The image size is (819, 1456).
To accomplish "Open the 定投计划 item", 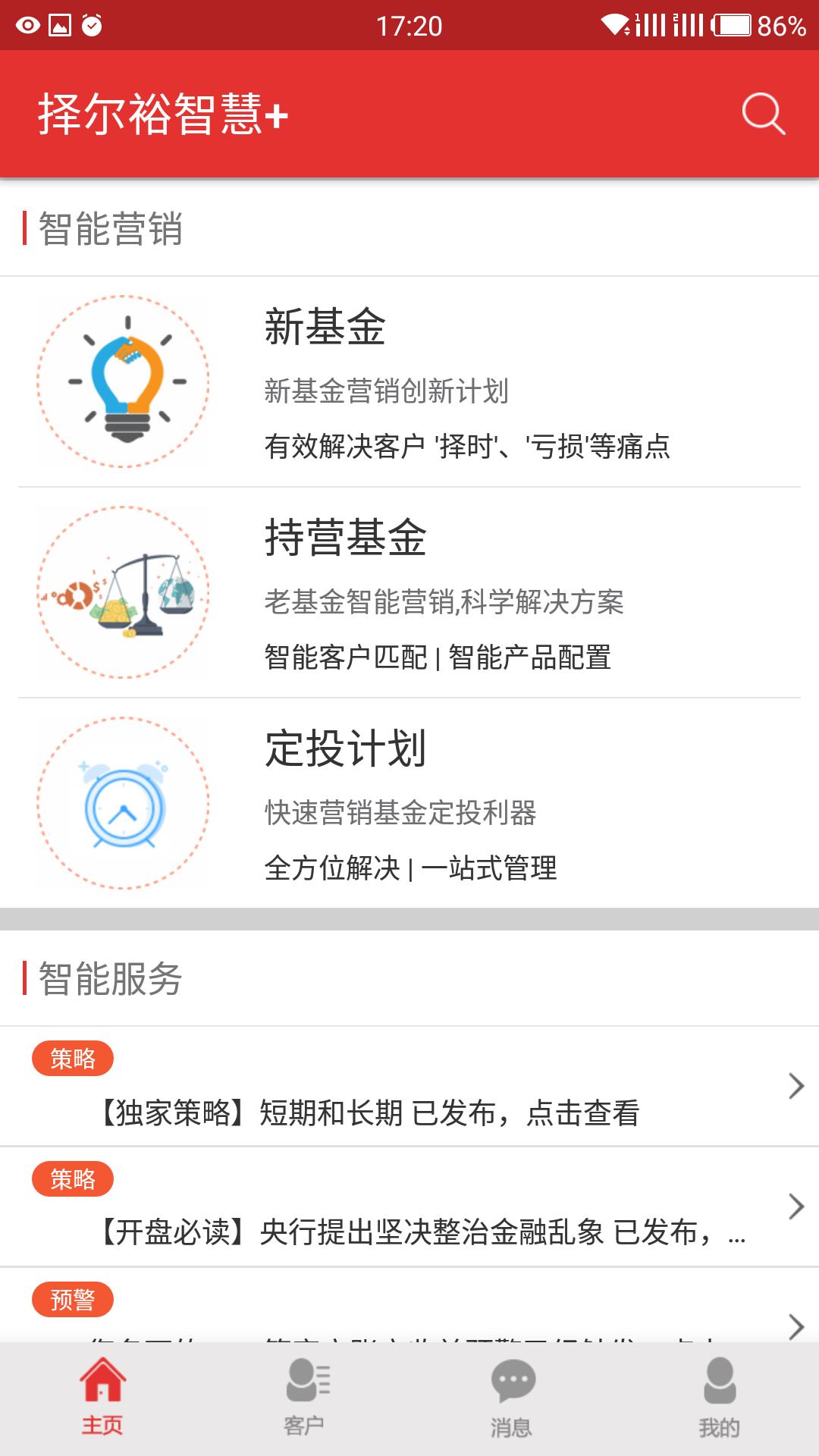I will click(409, 803).
